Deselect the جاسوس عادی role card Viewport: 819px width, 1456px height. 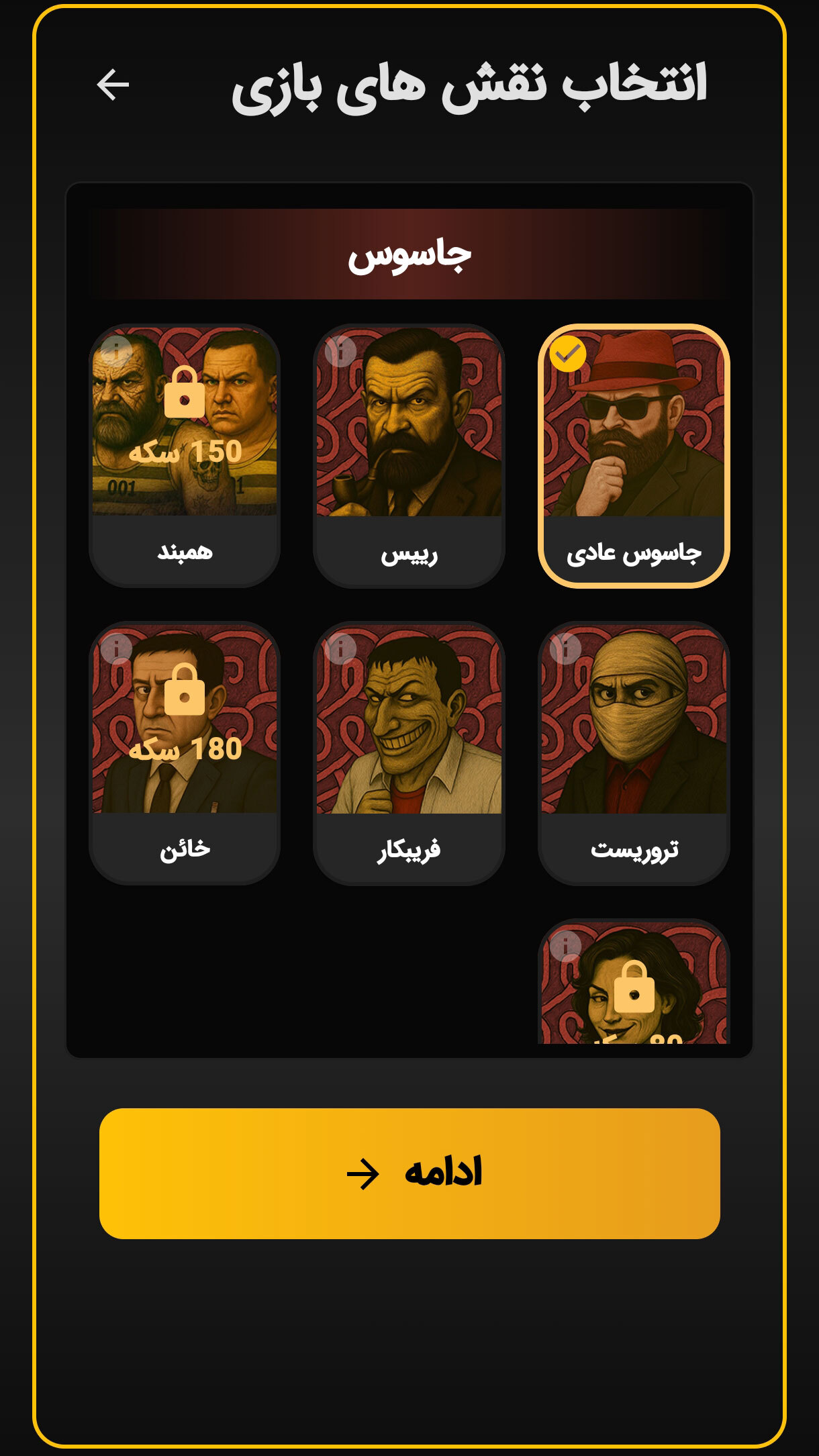pyautogui.click(x=633, y=456)
